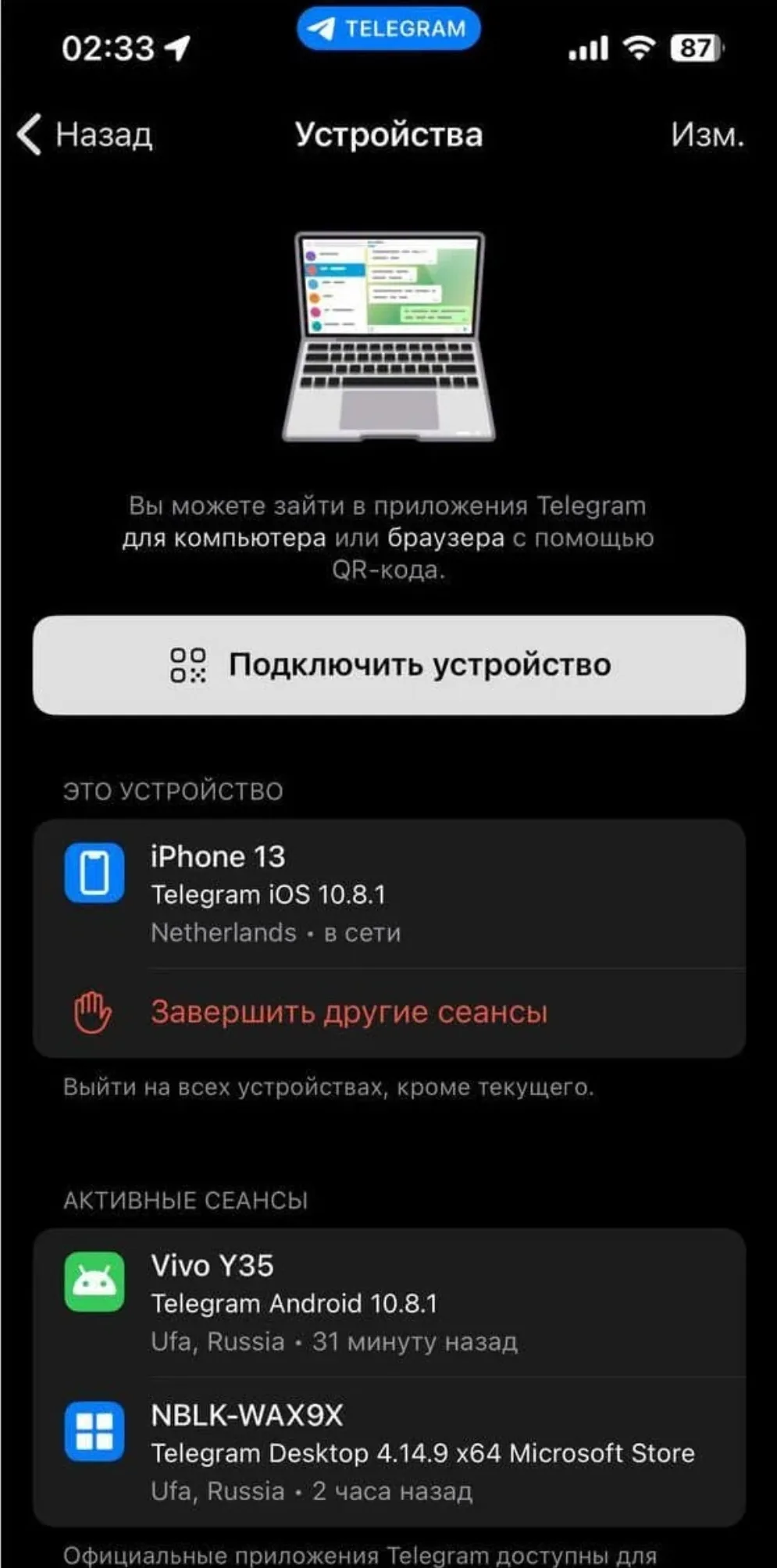Tap Изм. to edit sessions
Viewport: 777px width, 1568px height.
pos(707,134)
